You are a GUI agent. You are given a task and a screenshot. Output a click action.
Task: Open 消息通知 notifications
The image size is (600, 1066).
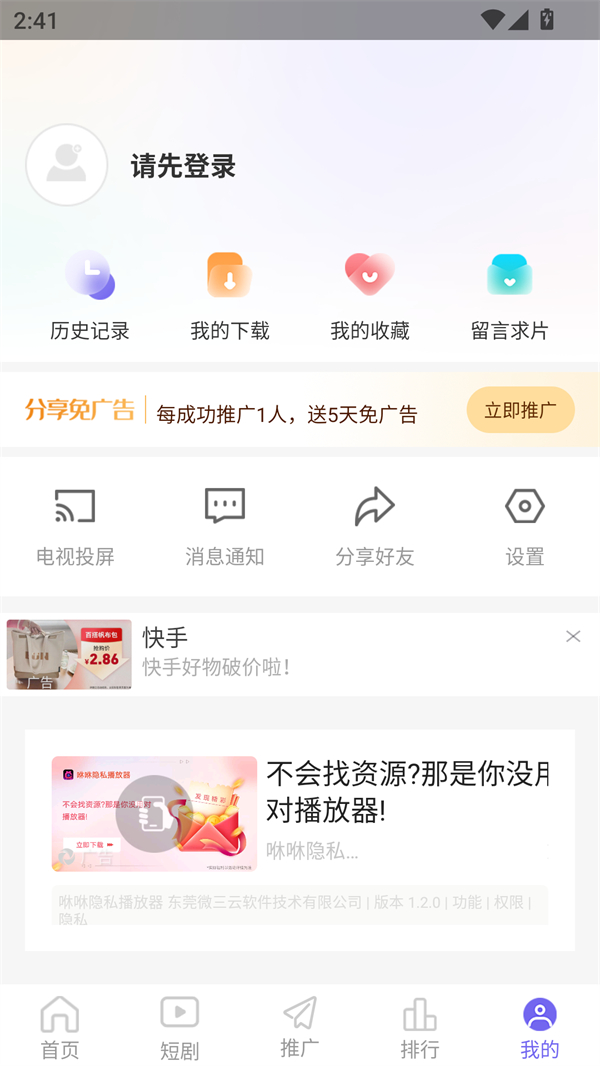pos(225,527)
